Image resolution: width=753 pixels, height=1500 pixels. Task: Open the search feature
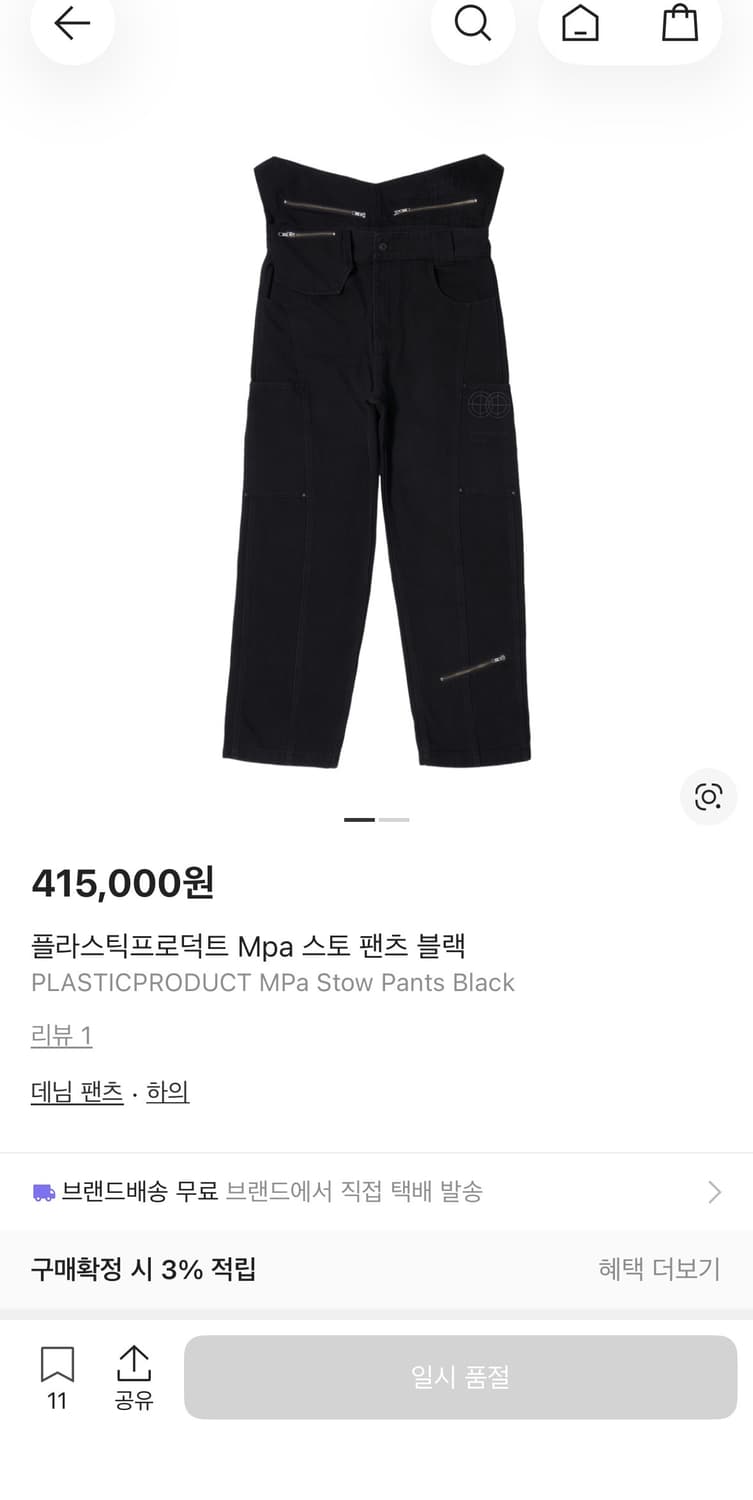click(473, 26)
